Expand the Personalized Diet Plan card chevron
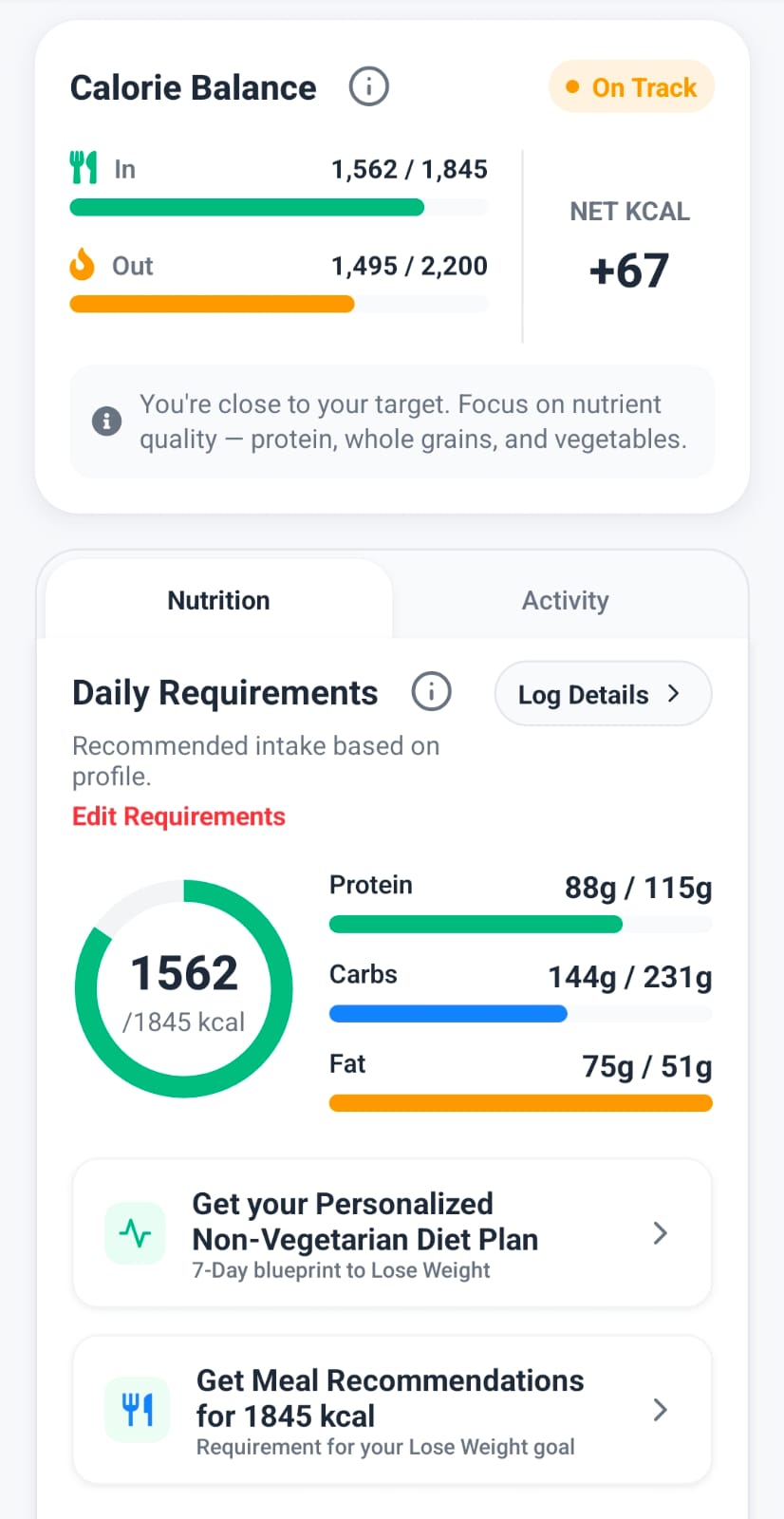Screen dimensions: 784x1519 click(x=661, y=1233)
